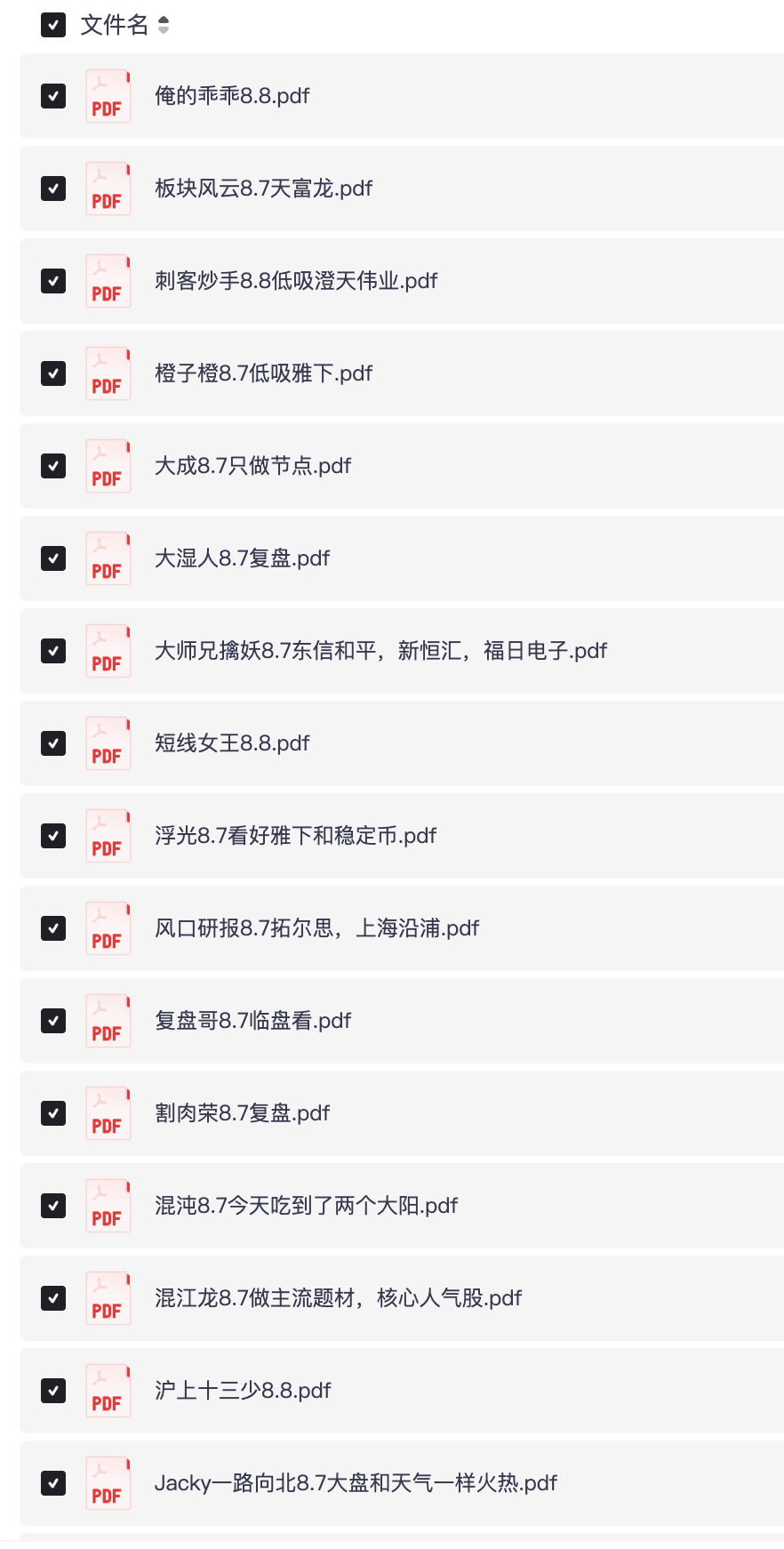The height and width of the screenshot is (1549, 784).
Task: Open the file 板块风云8.7天富龙.pdf
Action: (x=263, y=189)
